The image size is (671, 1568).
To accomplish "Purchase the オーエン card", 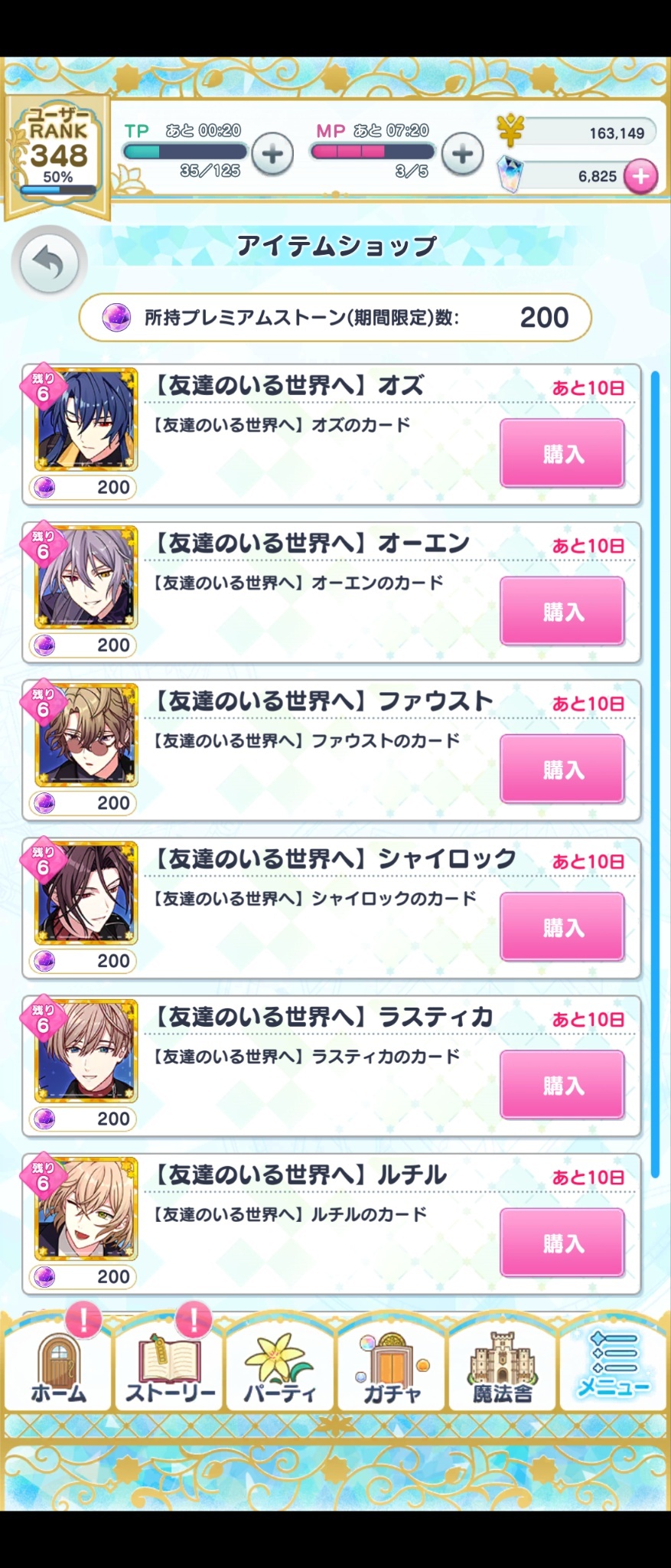I will point(562,611).
